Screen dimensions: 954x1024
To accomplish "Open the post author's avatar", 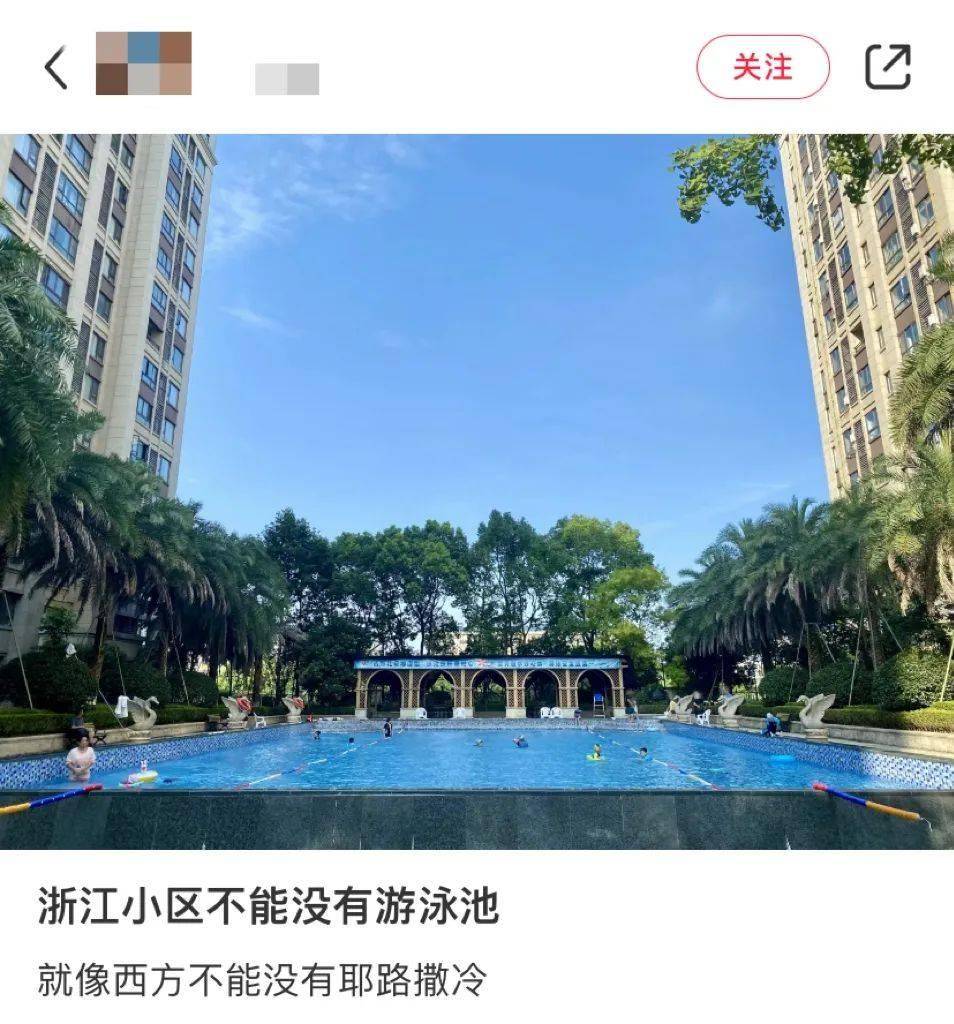I will [143, 64].
